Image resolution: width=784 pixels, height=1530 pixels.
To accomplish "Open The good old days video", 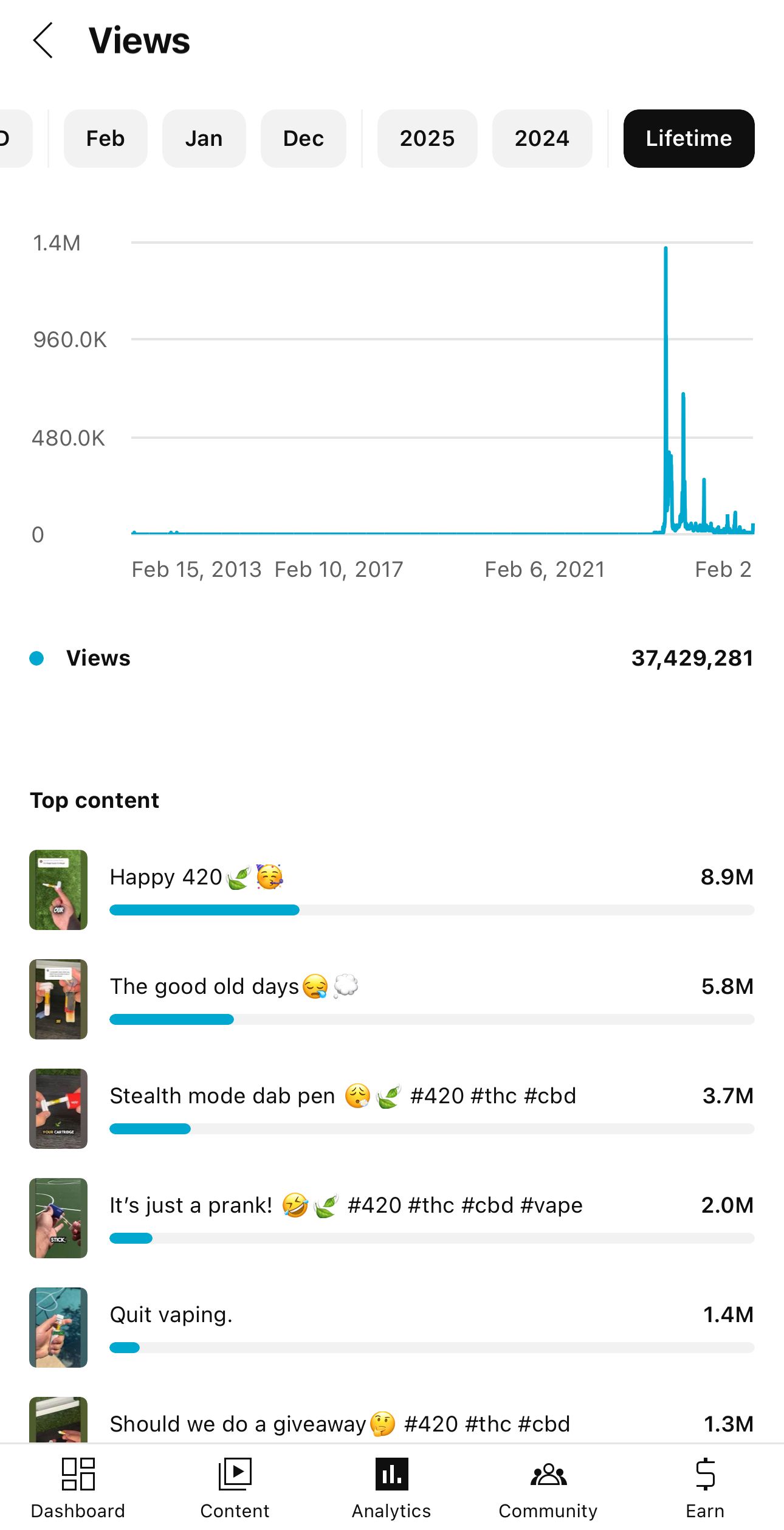I will [x=392, y=999].
